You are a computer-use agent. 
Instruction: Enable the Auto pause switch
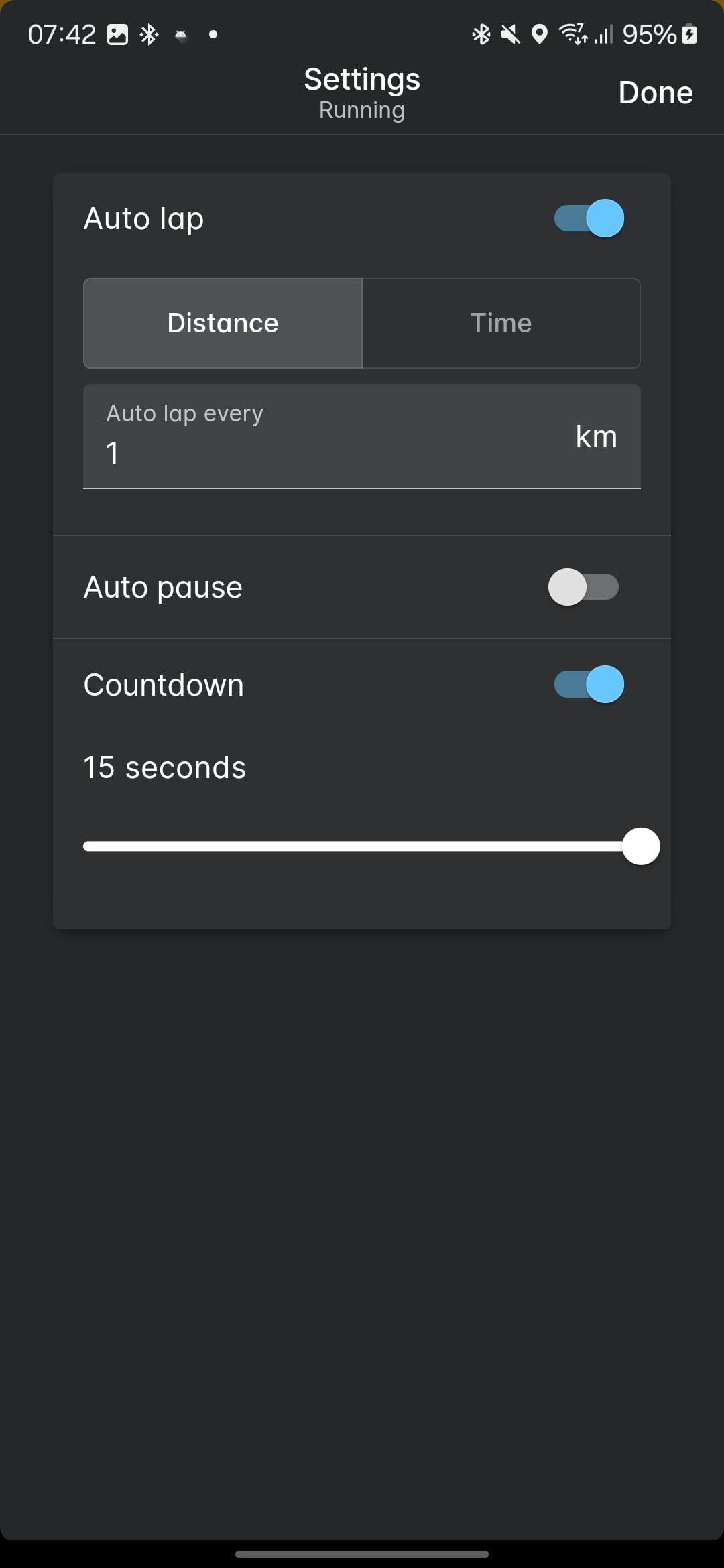583,587
